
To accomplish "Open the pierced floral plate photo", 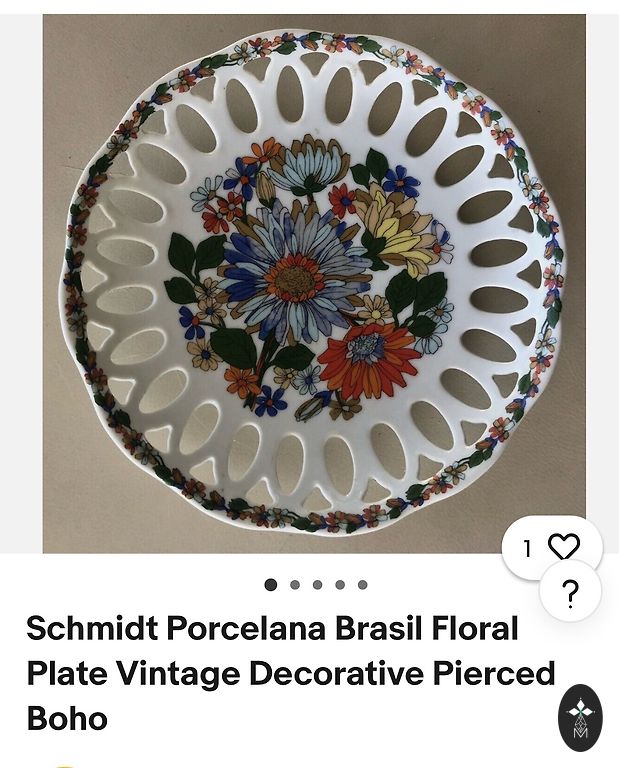I will pyautogui.click(x=314, y=282).
